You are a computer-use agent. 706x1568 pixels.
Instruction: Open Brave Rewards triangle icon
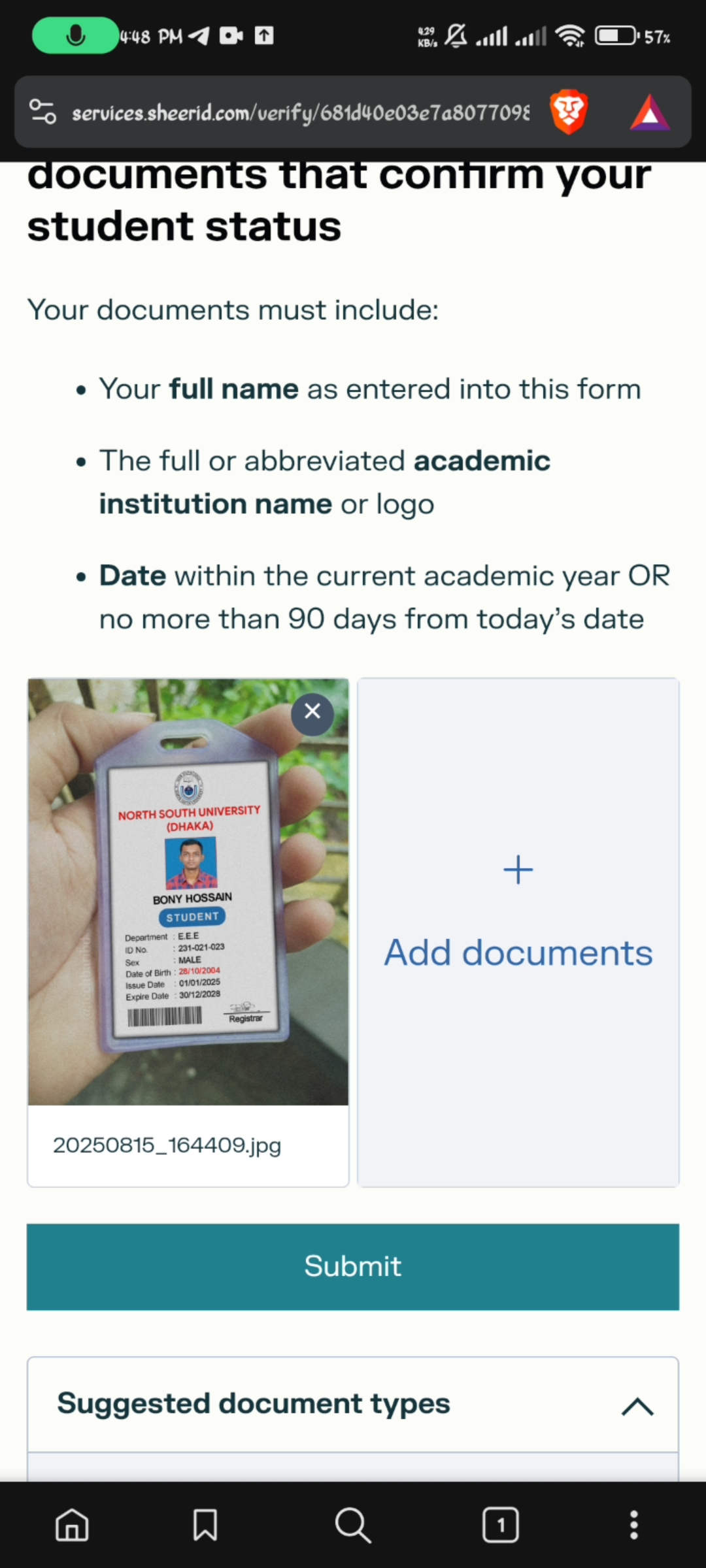click(x=649, y=112)
